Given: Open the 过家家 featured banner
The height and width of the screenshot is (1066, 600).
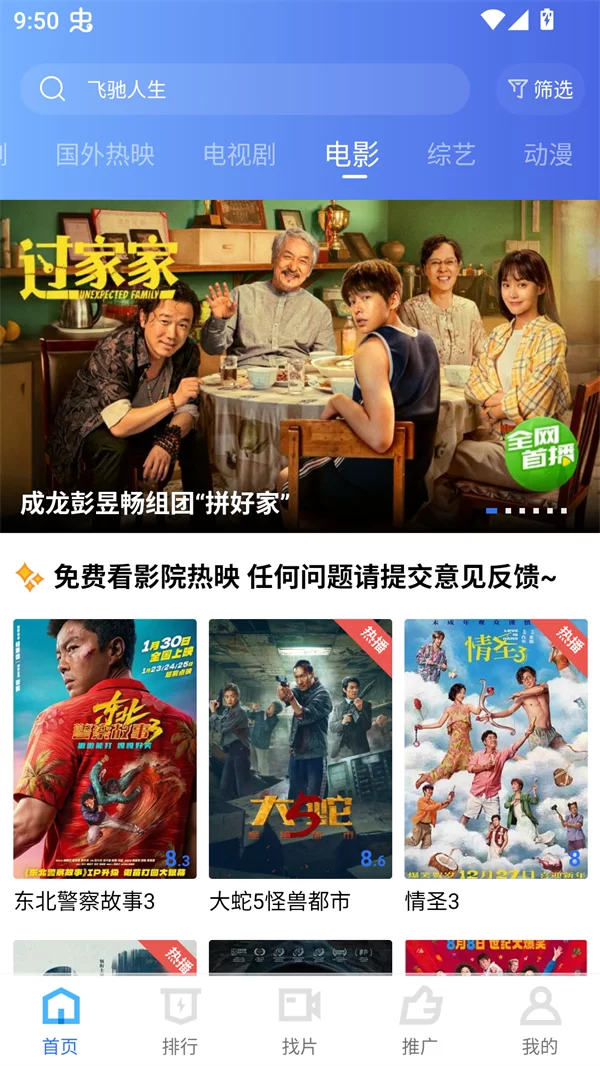Looking at the screenshot, I should pos(300,365).
